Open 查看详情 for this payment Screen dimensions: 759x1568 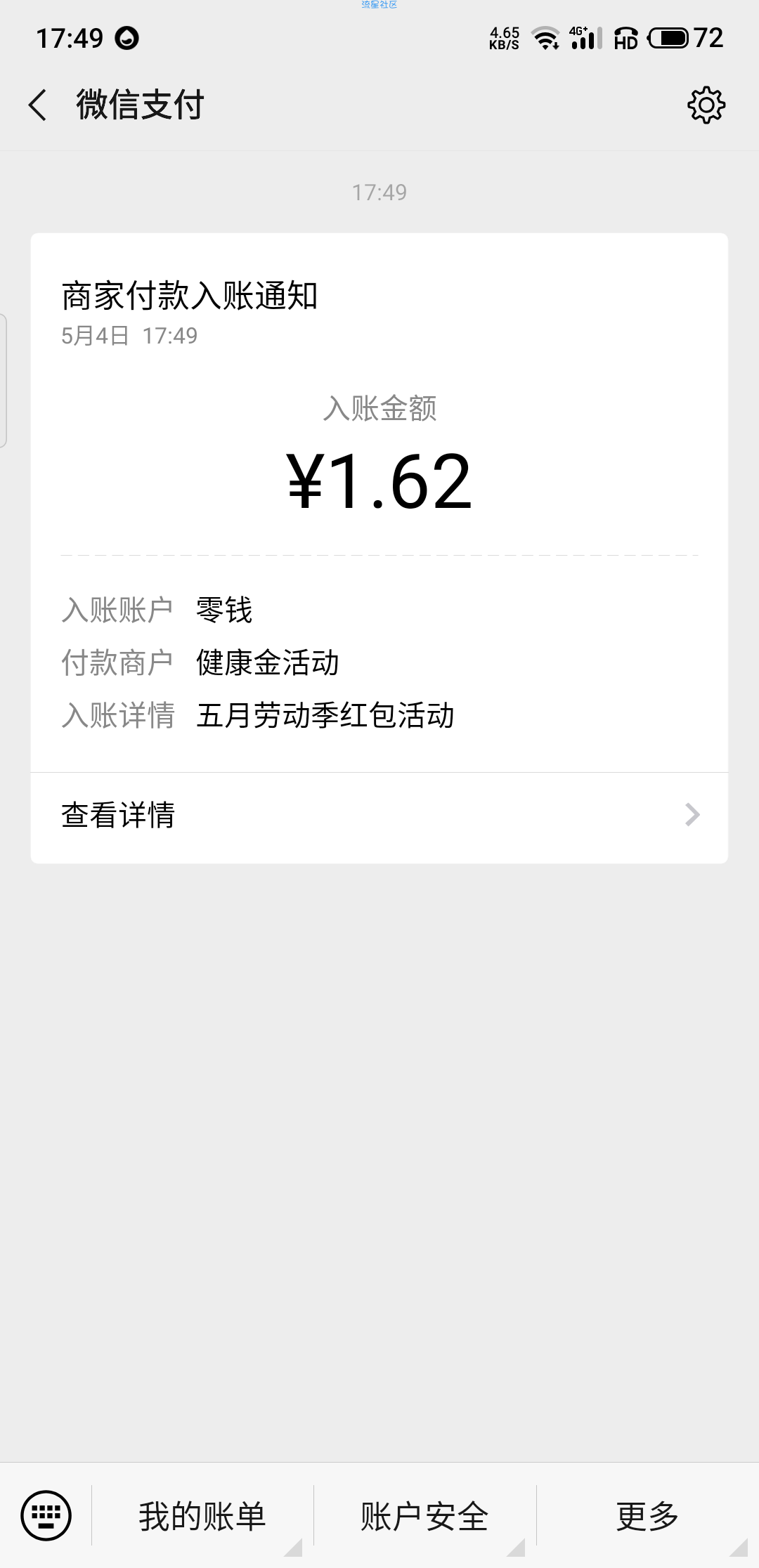(x=379, y=816)
